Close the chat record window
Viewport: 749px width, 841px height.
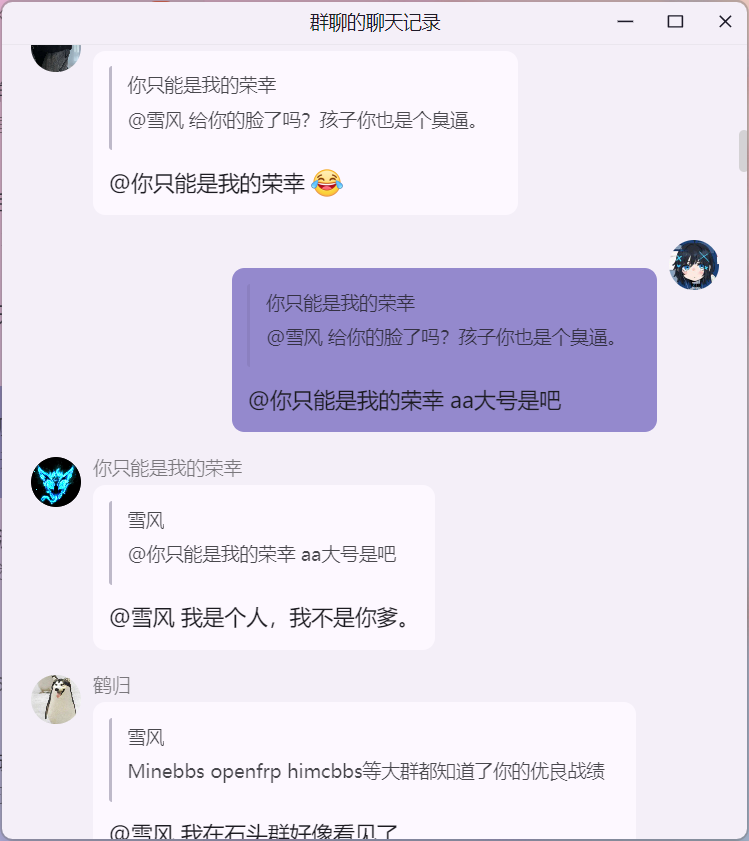coord(725,22)
